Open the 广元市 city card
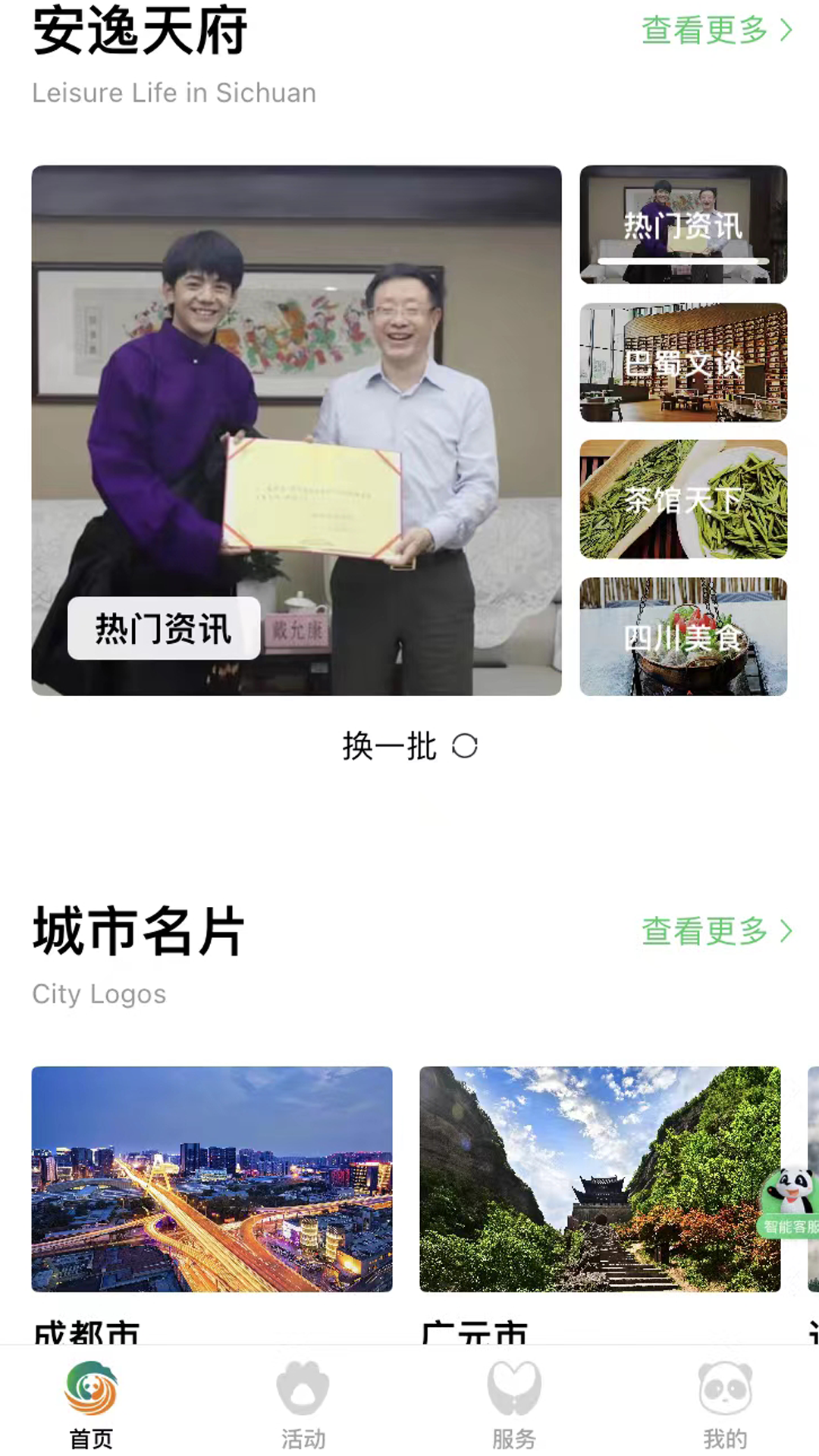 [x=600, y=1179]
